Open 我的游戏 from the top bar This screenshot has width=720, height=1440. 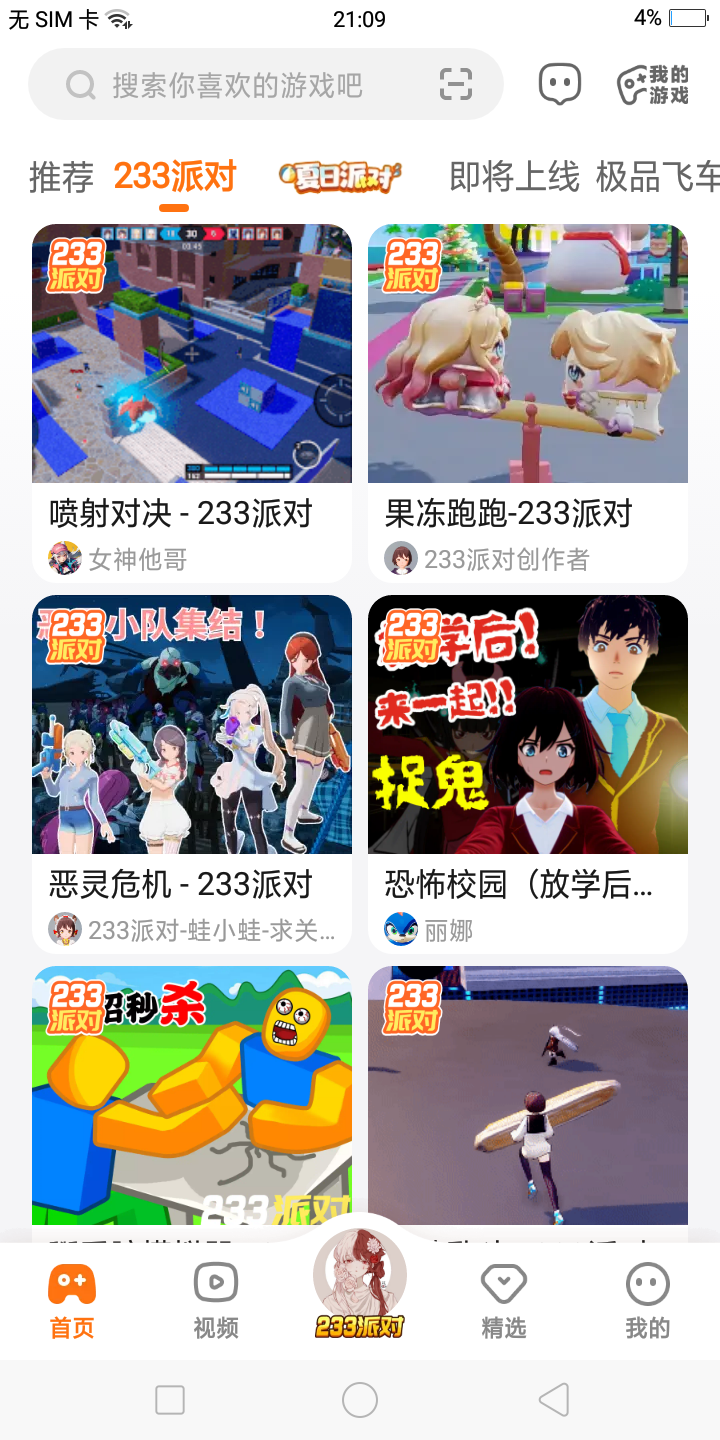[x=653, y=85]
